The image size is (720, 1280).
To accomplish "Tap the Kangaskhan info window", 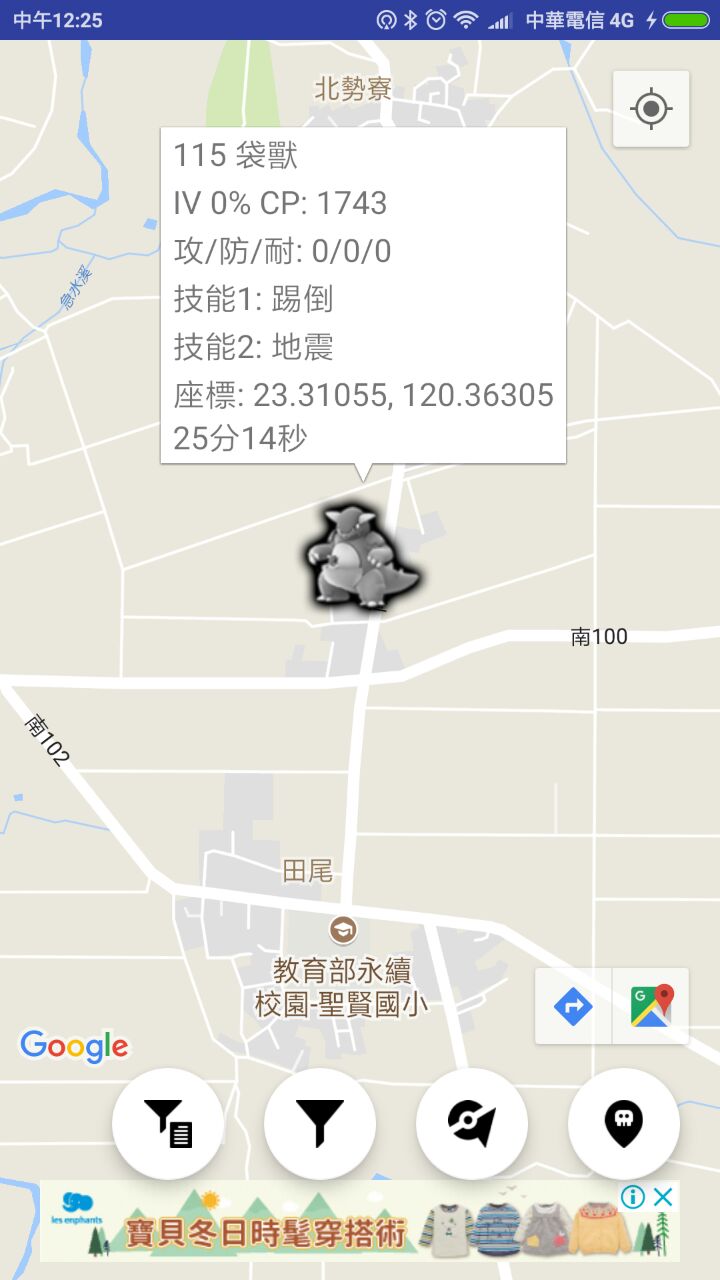I will 363,295.
